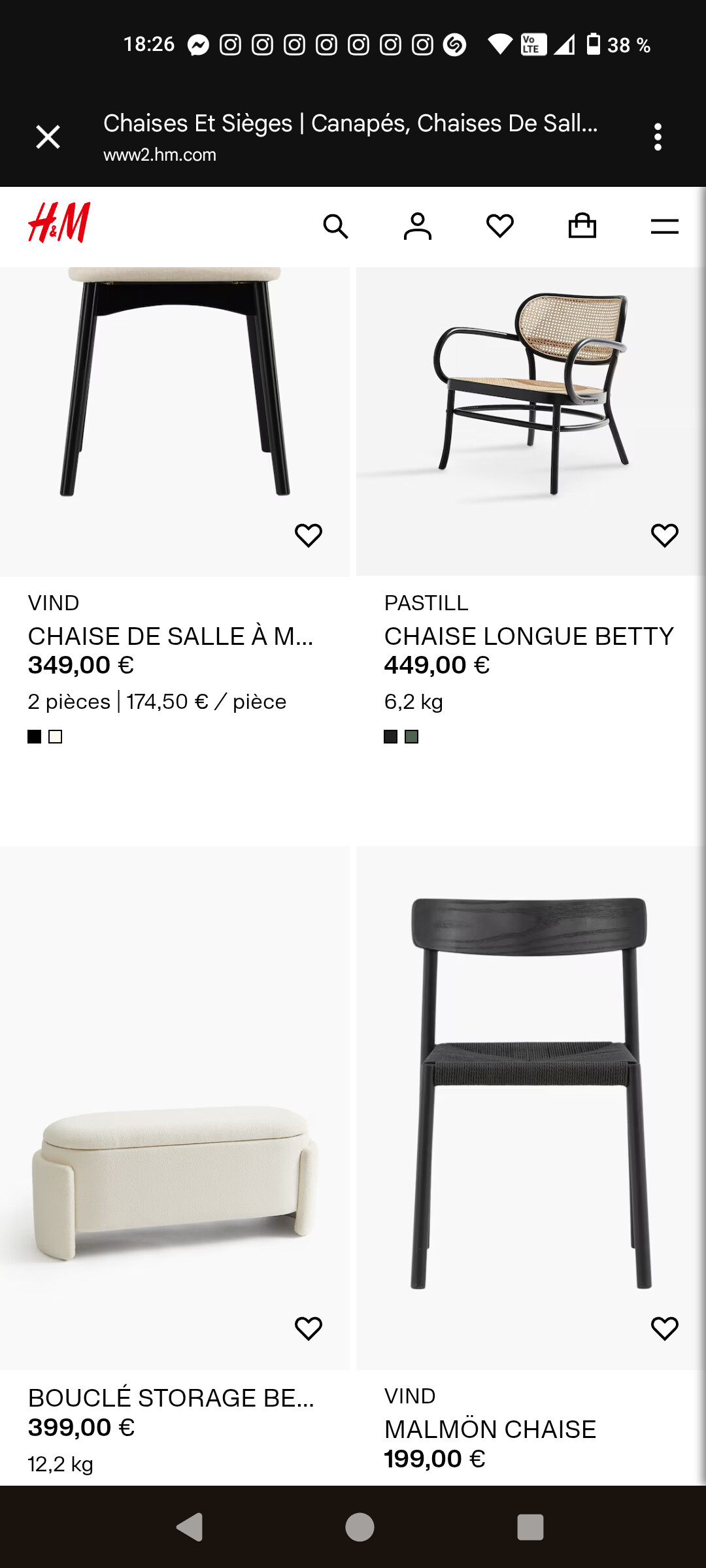Go to the H&M homepage logo
This screenshot has width=706, height=1568.
point(59,223)
